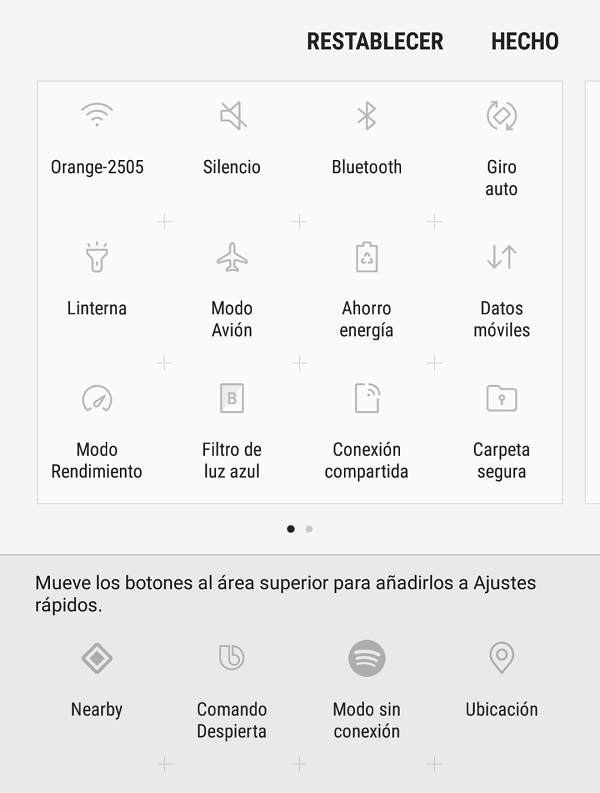The image size is (600, 793).
Task: Select the Ahorro energía tile
Action: click(x=367, y=258)
